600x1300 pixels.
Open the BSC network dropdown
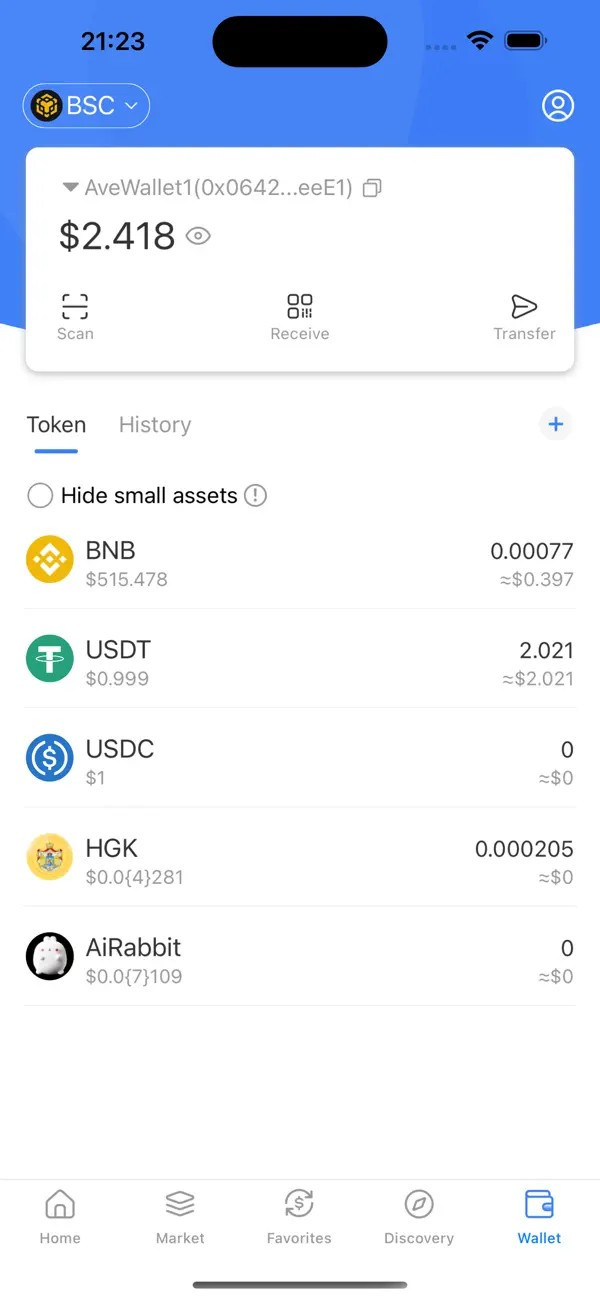click(x=87, y=105)
